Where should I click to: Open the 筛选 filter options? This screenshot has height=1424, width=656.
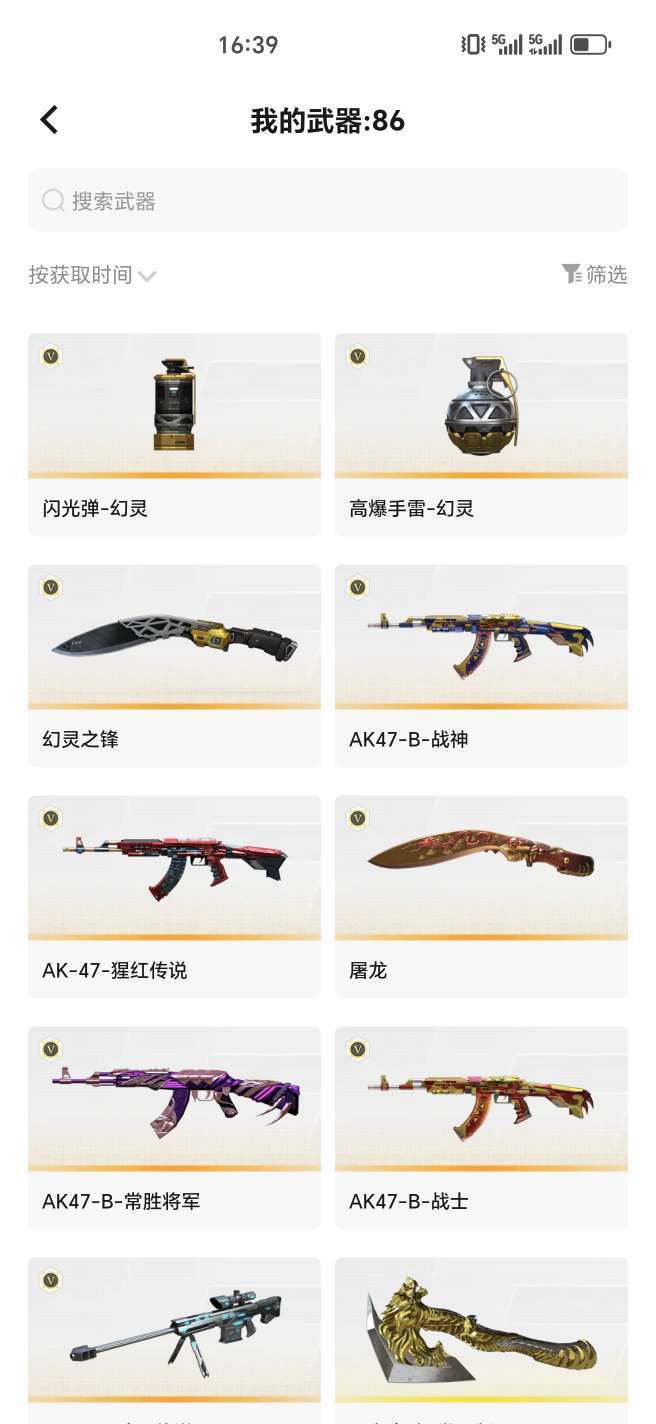(594, 274)
